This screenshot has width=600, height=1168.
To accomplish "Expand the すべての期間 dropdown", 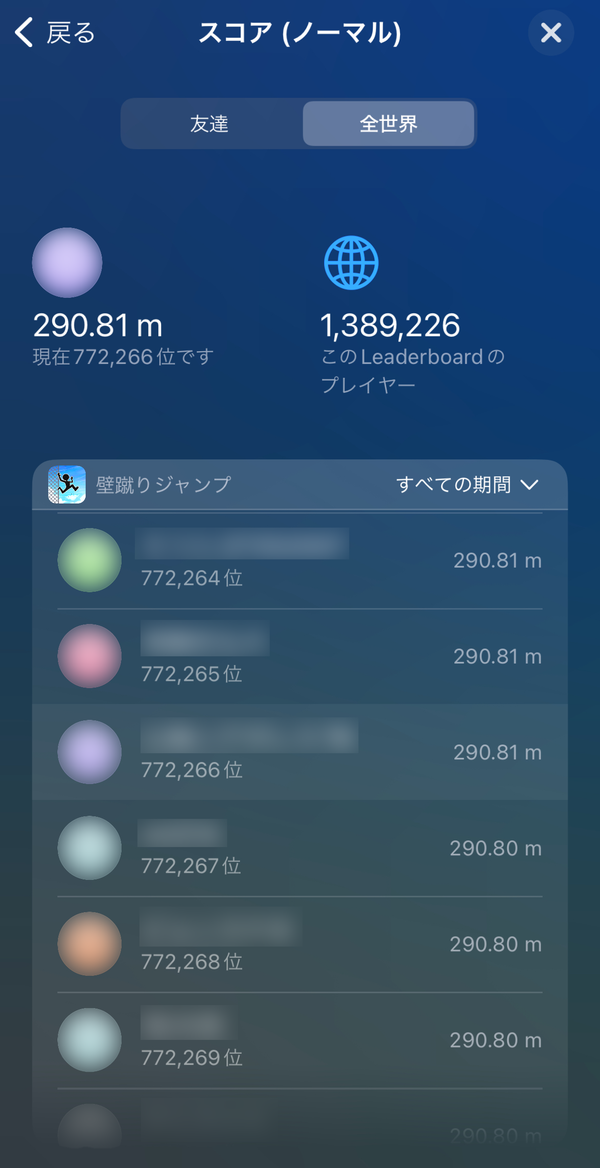I will [467, 485].
